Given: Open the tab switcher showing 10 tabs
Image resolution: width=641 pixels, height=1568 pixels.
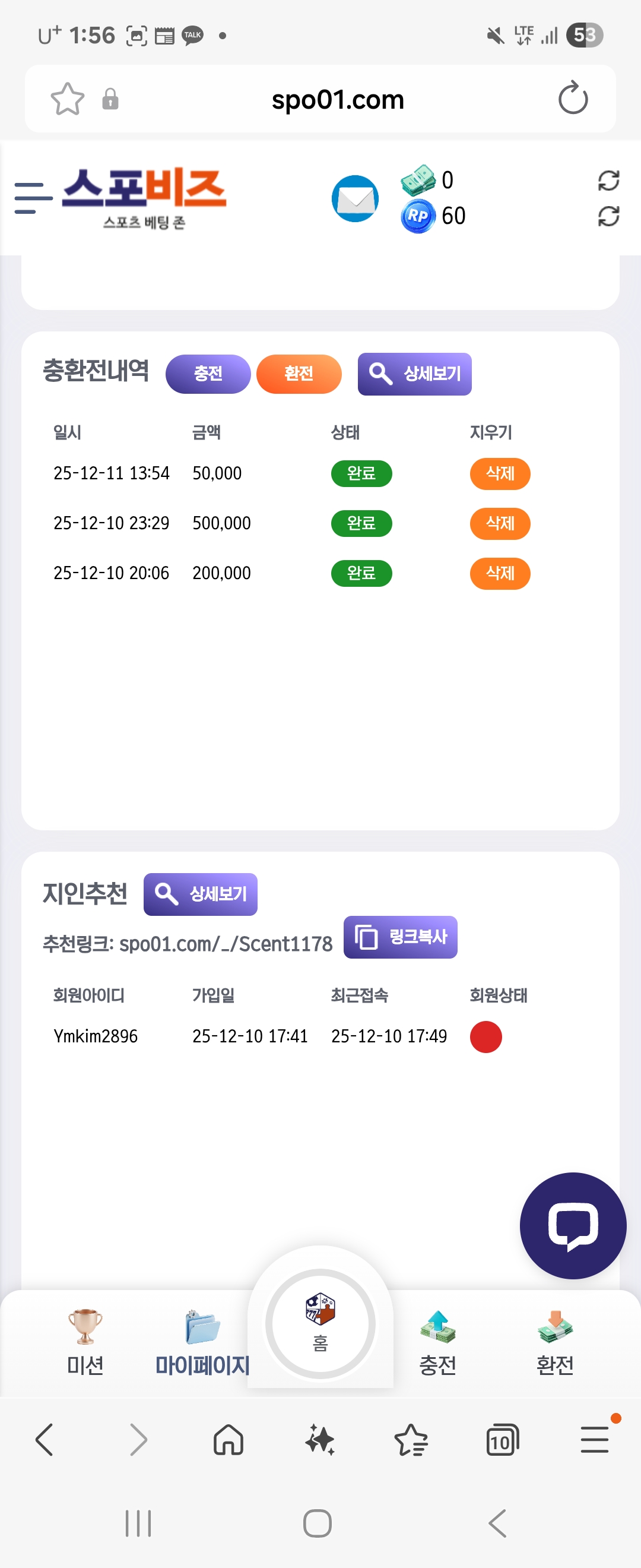Looking at the screenshot, I should pos(501,1440).
